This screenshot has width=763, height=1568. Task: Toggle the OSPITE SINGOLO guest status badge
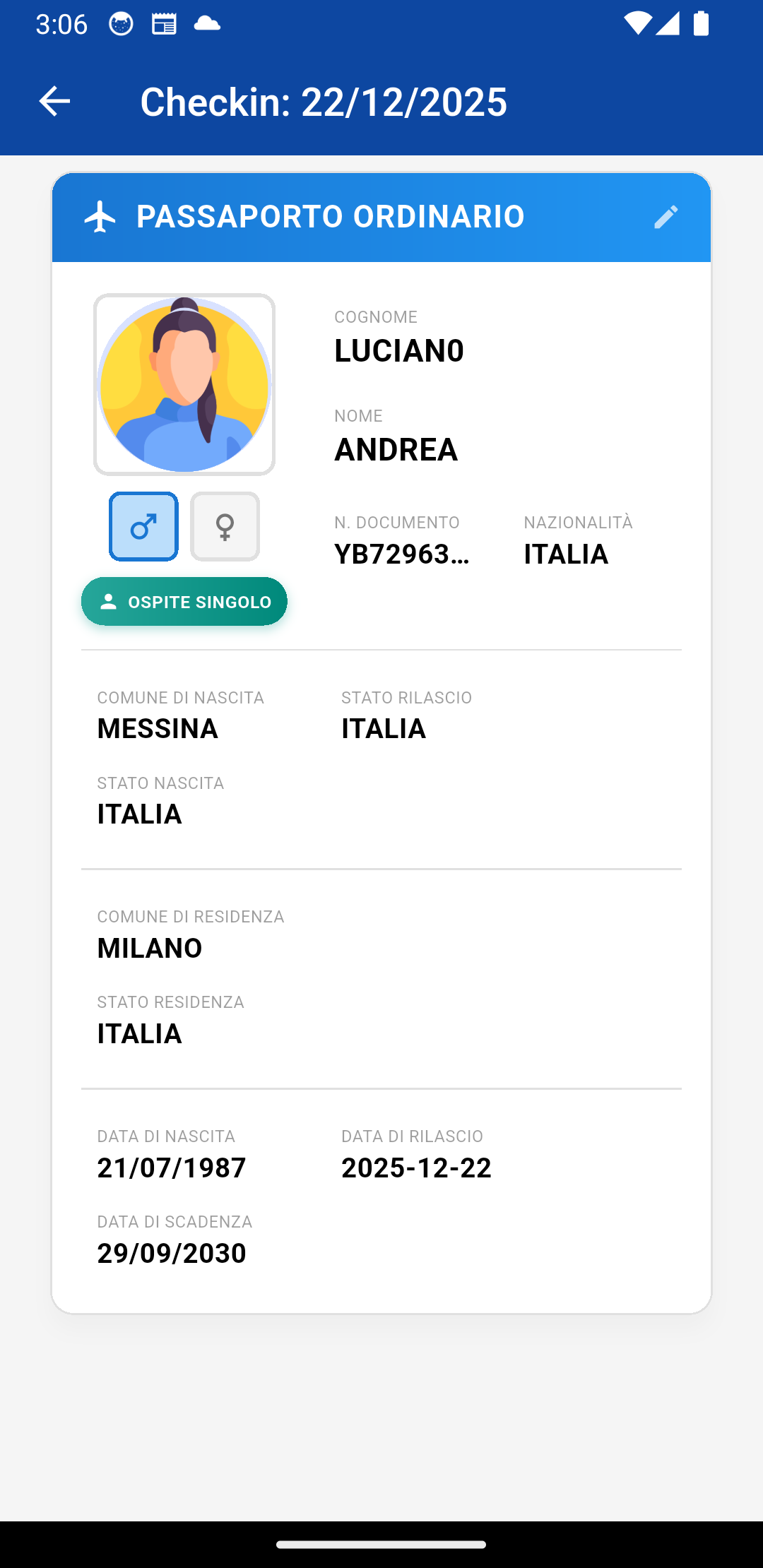184,601
